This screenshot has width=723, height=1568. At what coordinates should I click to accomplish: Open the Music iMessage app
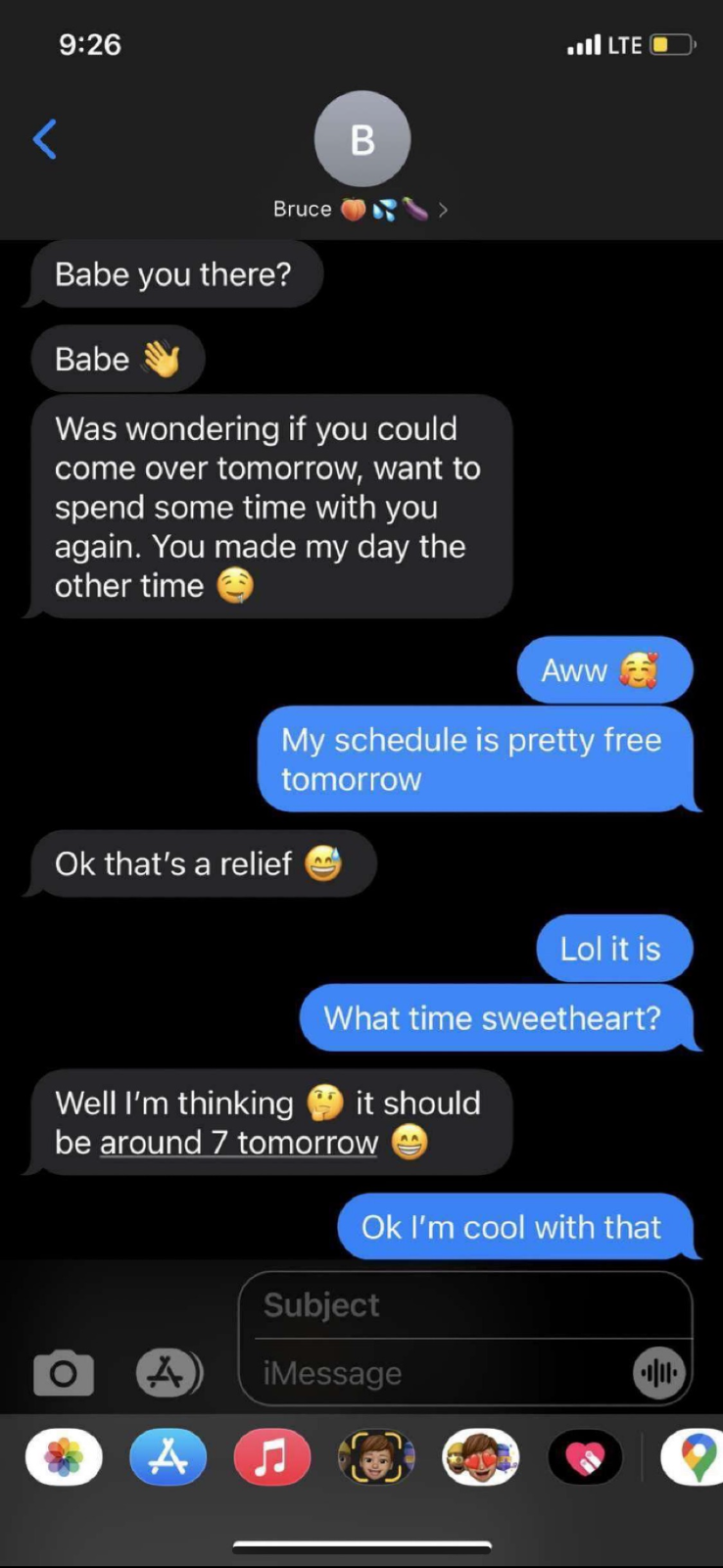point(272,1457)
